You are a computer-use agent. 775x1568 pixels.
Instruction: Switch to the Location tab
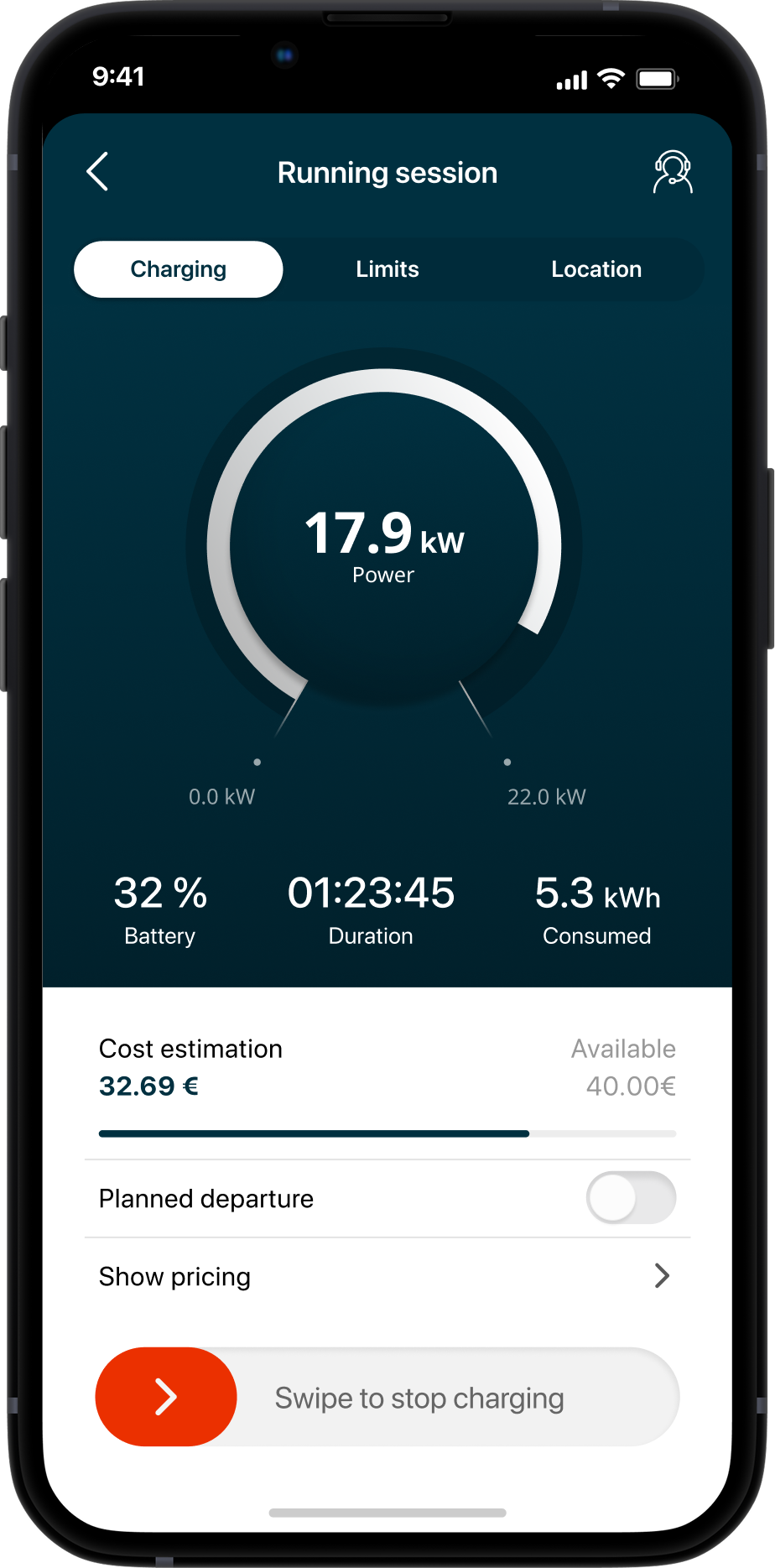(596, 269)
